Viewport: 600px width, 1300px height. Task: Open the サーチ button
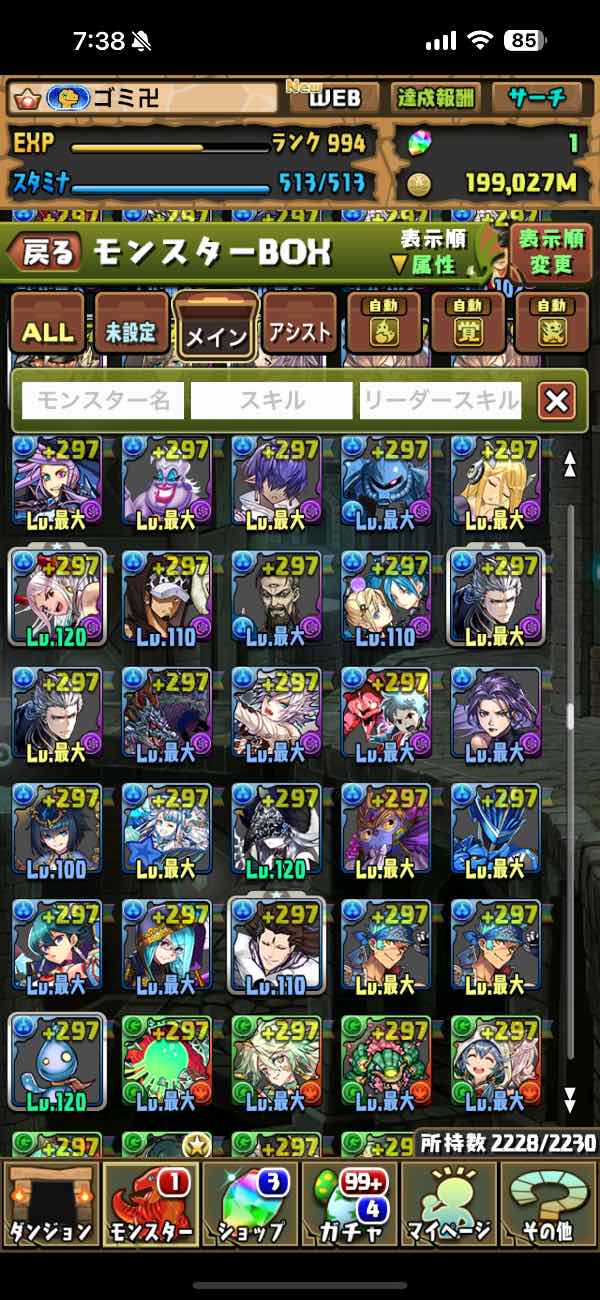click(x=537, y=98)
